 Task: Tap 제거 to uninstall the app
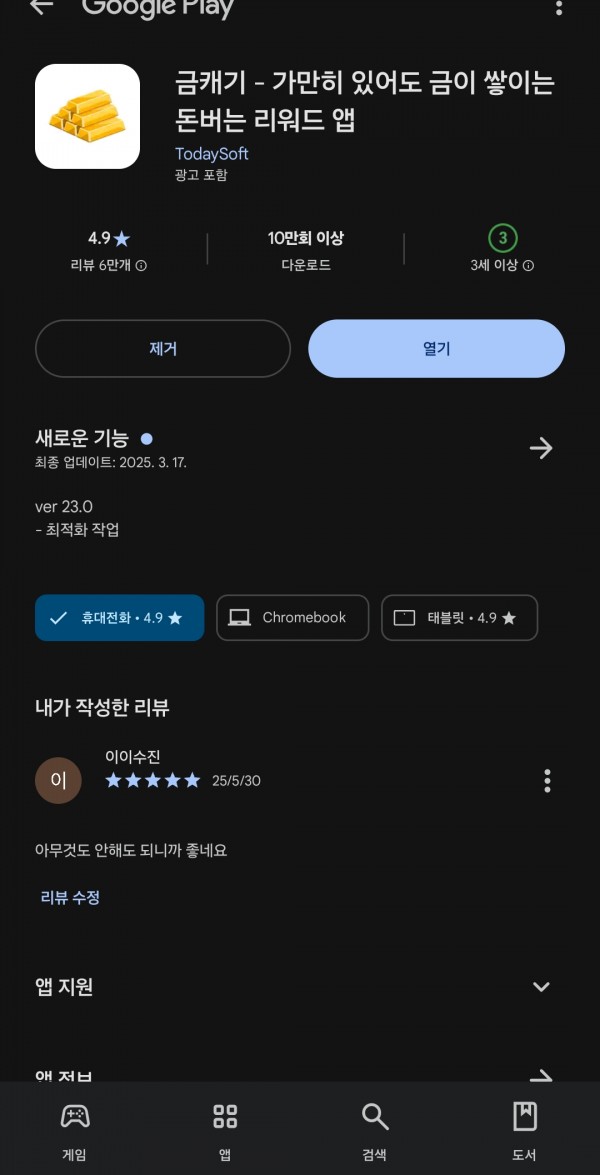coord(163,348)
